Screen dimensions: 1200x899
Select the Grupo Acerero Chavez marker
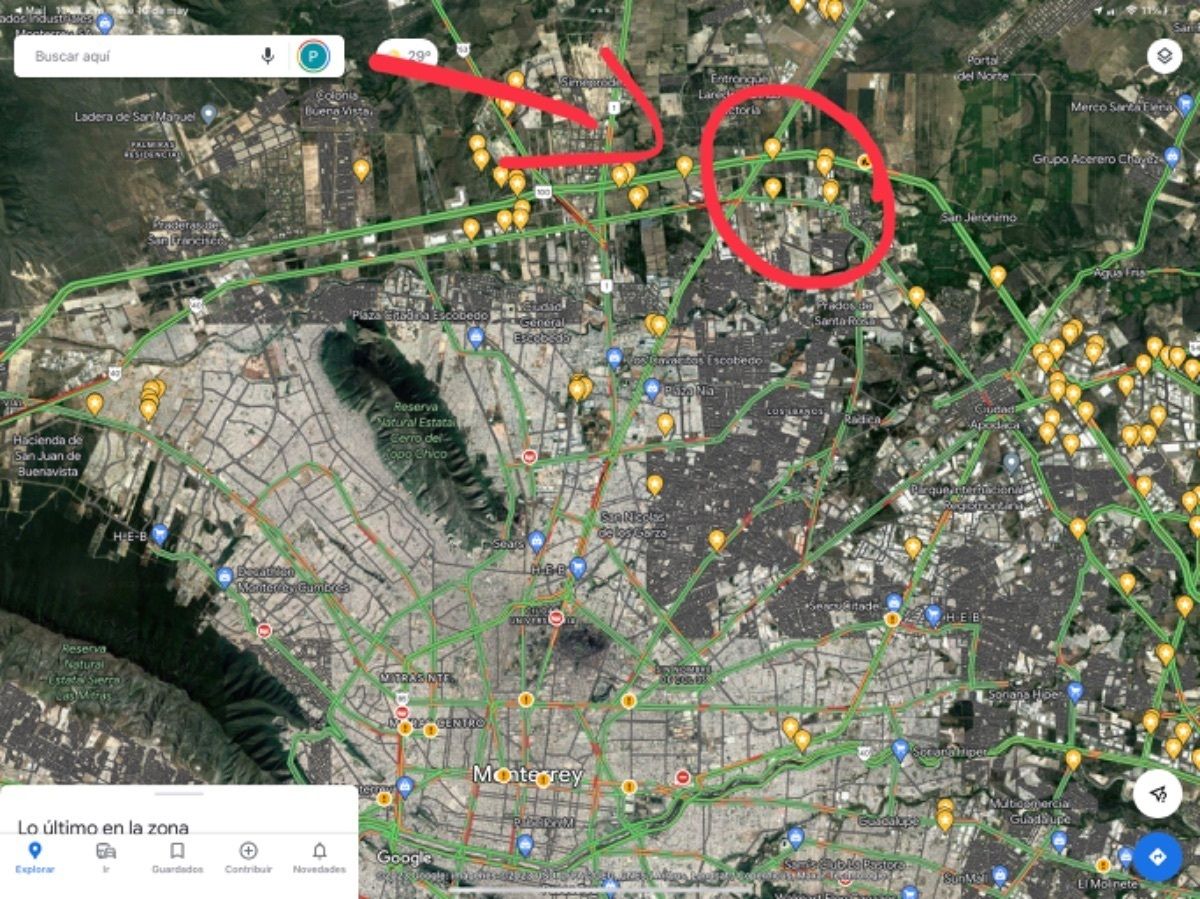[1172, 158]
